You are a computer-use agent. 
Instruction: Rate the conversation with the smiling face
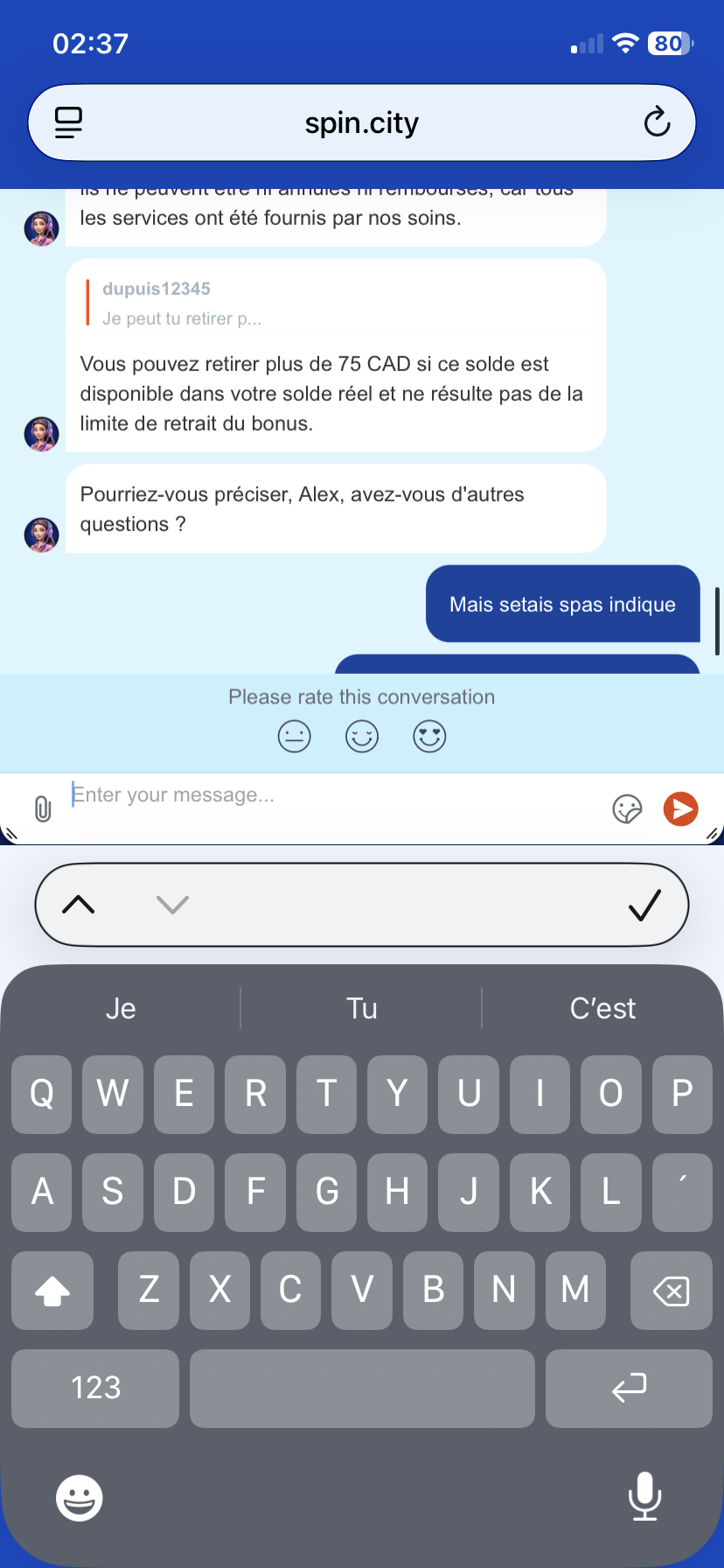point(361,737)
